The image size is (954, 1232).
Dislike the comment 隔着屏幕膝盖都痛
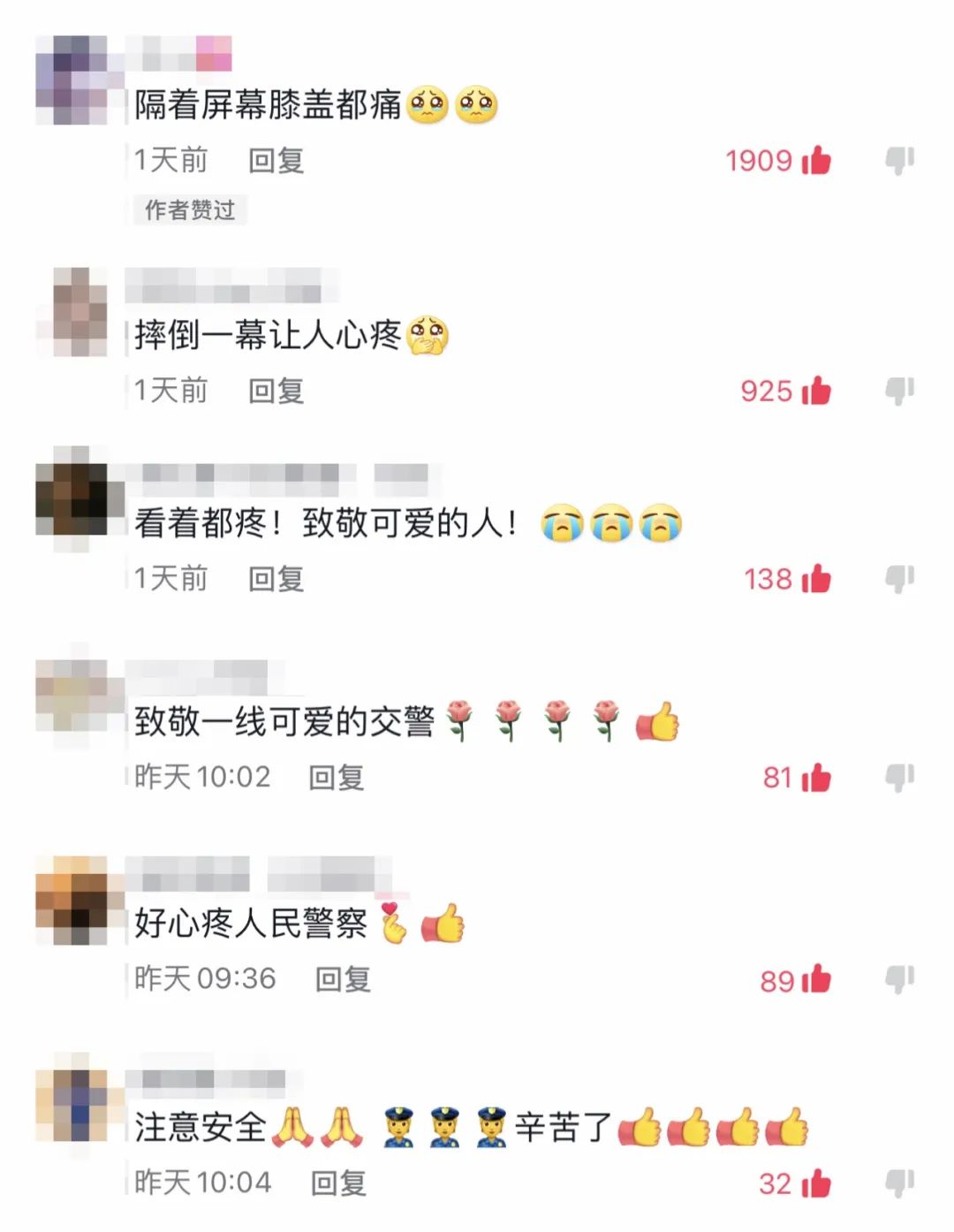(x=899, y=161)
